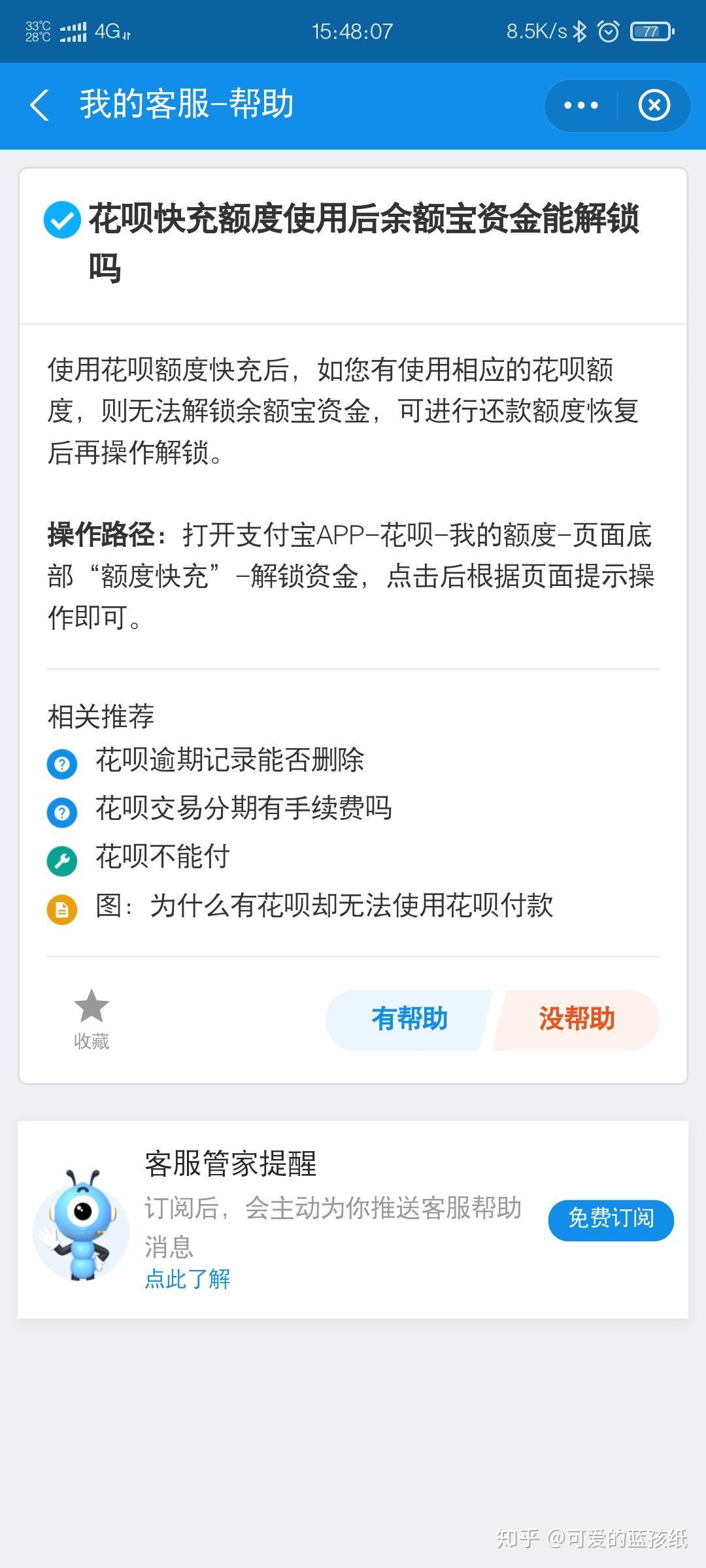The width and height of the screenshot is (706, 1568).
Task: Open 花呗逾期记录能否删除 related question
Action: [x=229, y=760]
